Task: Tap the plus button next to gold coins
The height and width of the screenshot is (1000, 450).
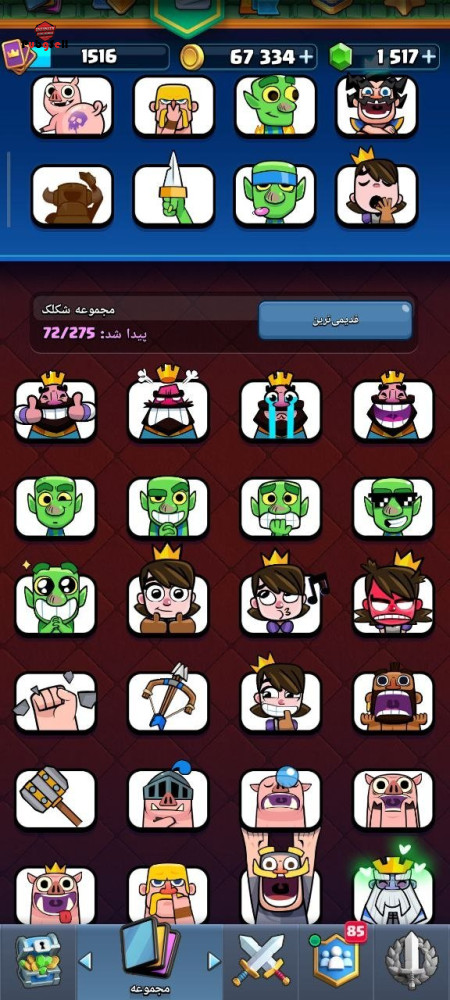Action: (x=307, y=57)
